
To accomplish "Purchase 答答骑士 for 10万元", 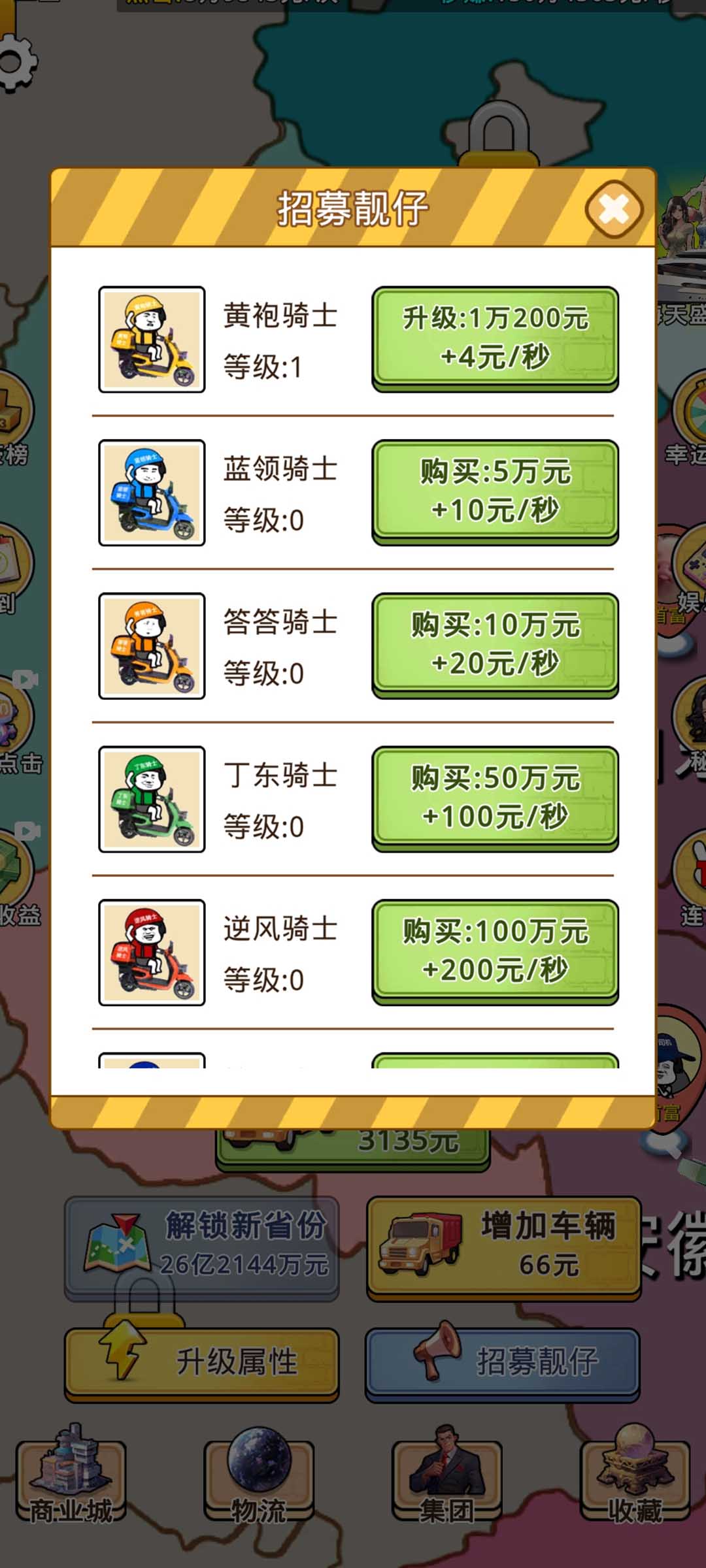I will tap(495, 644).
